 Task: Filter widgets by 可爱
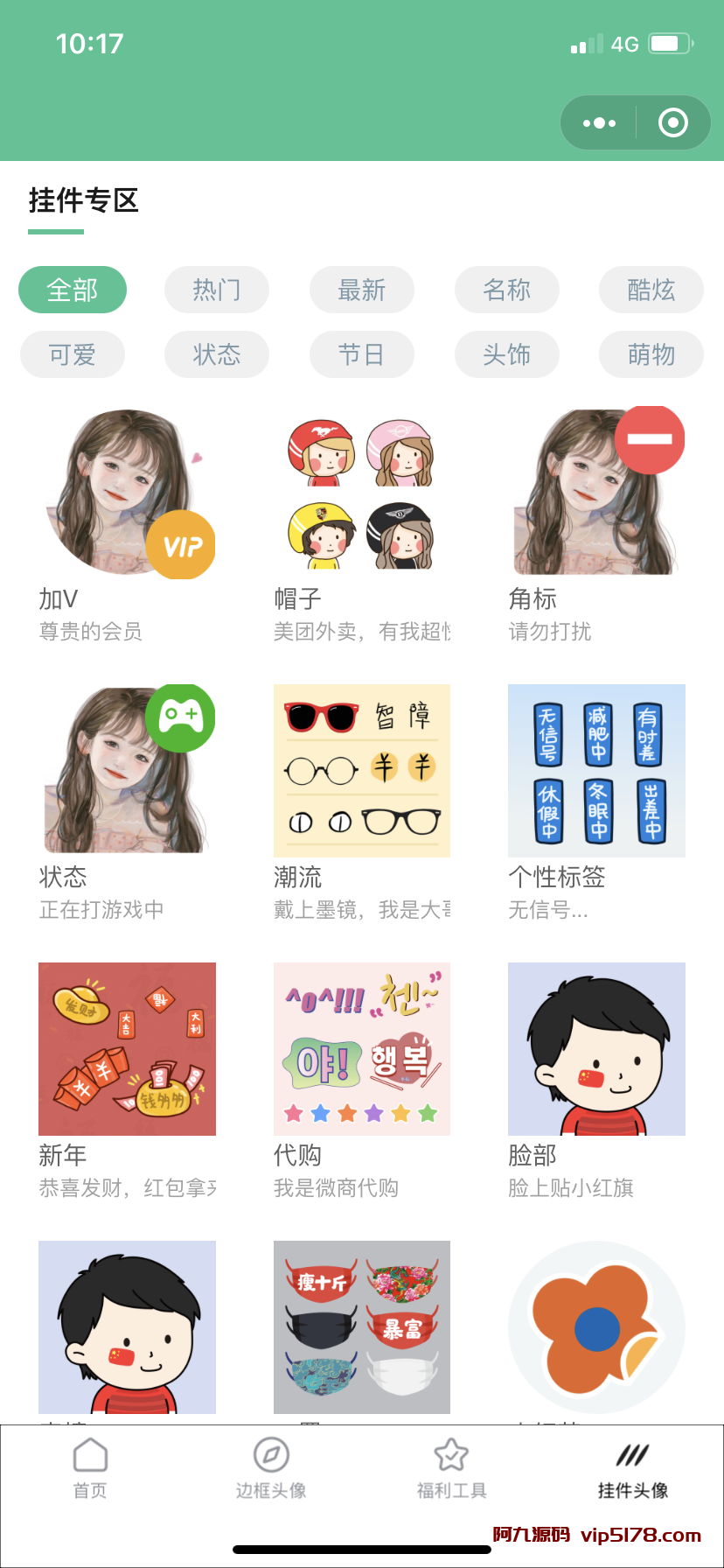[73, 354]
